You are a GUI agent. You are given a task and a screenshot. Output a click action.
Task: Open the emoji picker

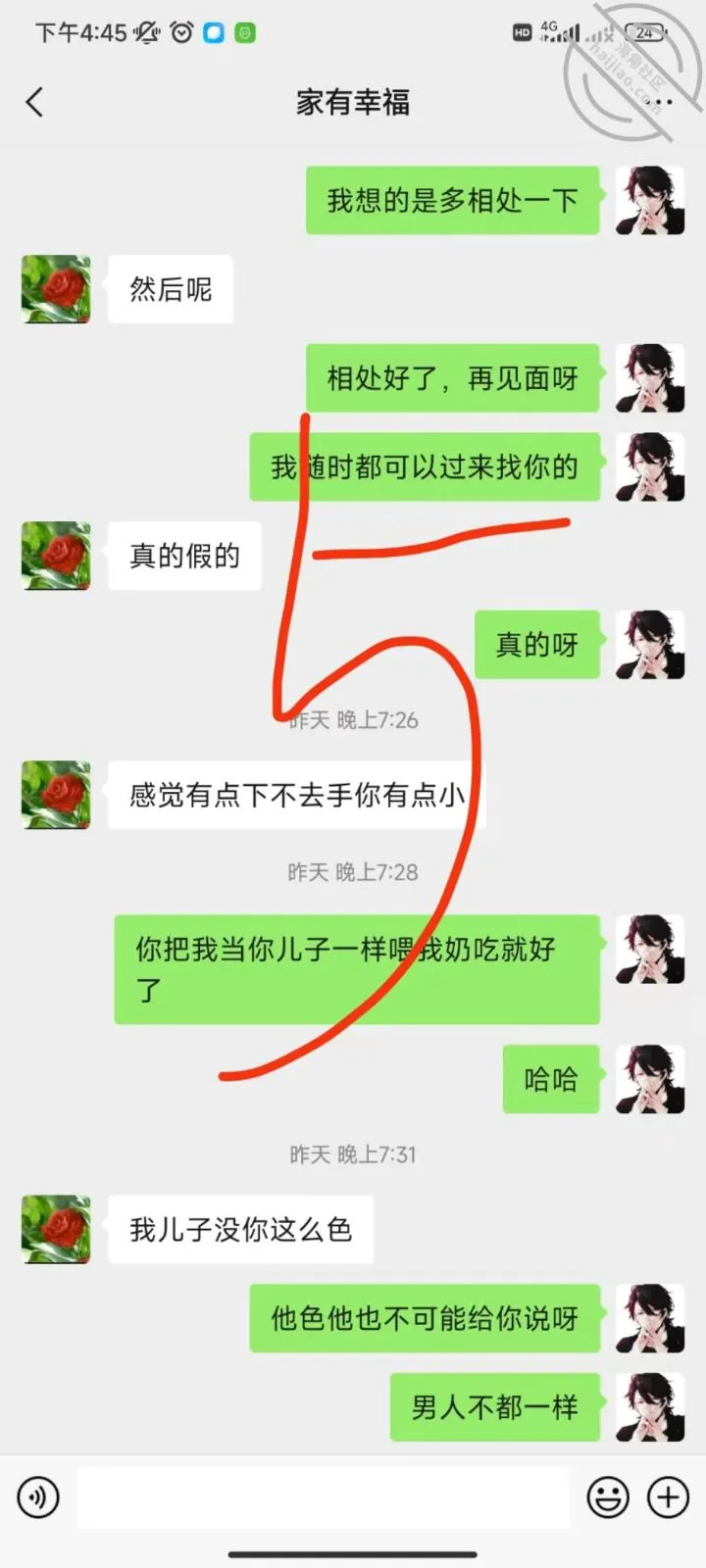608,1497
